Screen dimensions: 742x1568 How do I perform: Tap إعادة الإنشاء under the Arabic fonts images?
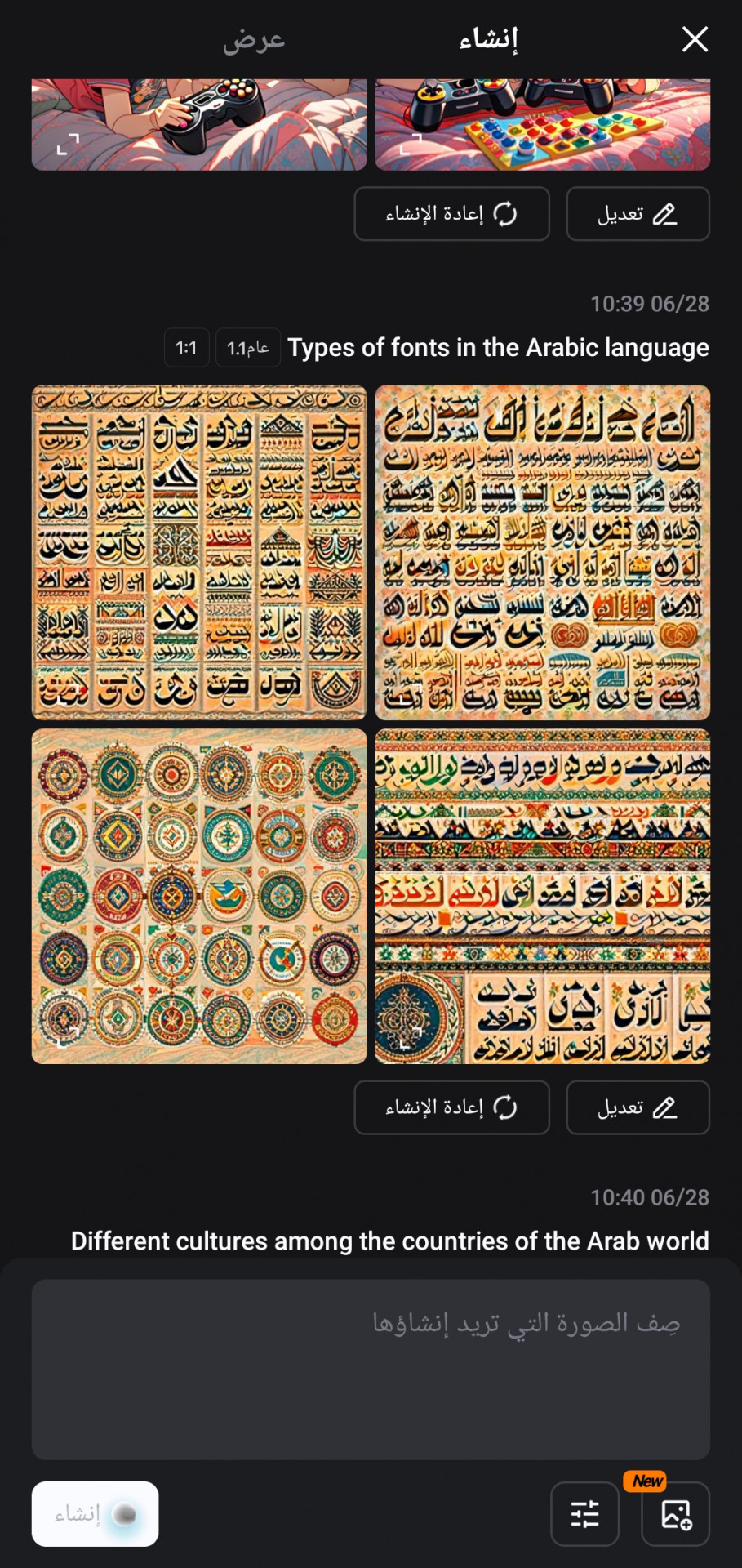tap(451, 1107)
